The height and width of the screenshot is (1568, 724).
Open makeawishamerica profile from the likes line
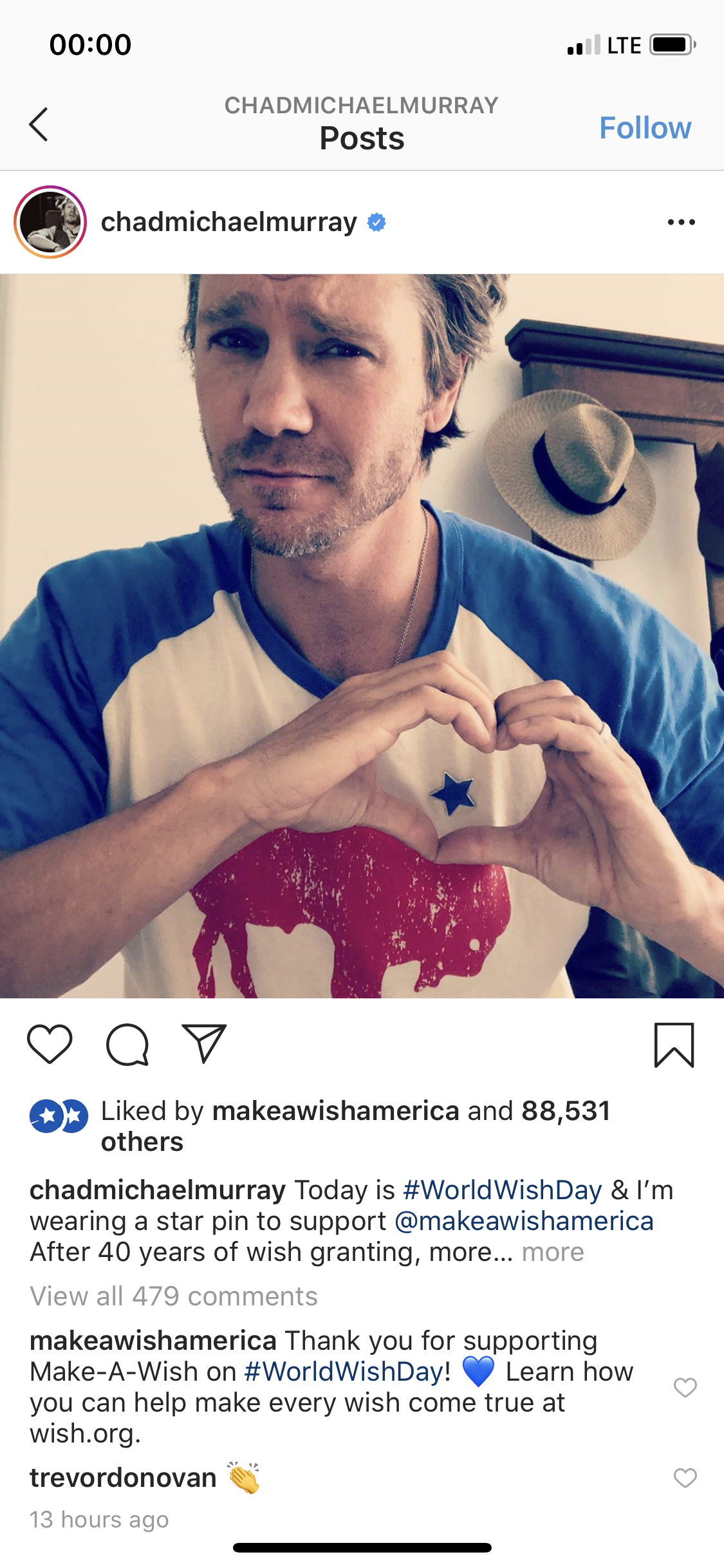(x=335, y=1111)
